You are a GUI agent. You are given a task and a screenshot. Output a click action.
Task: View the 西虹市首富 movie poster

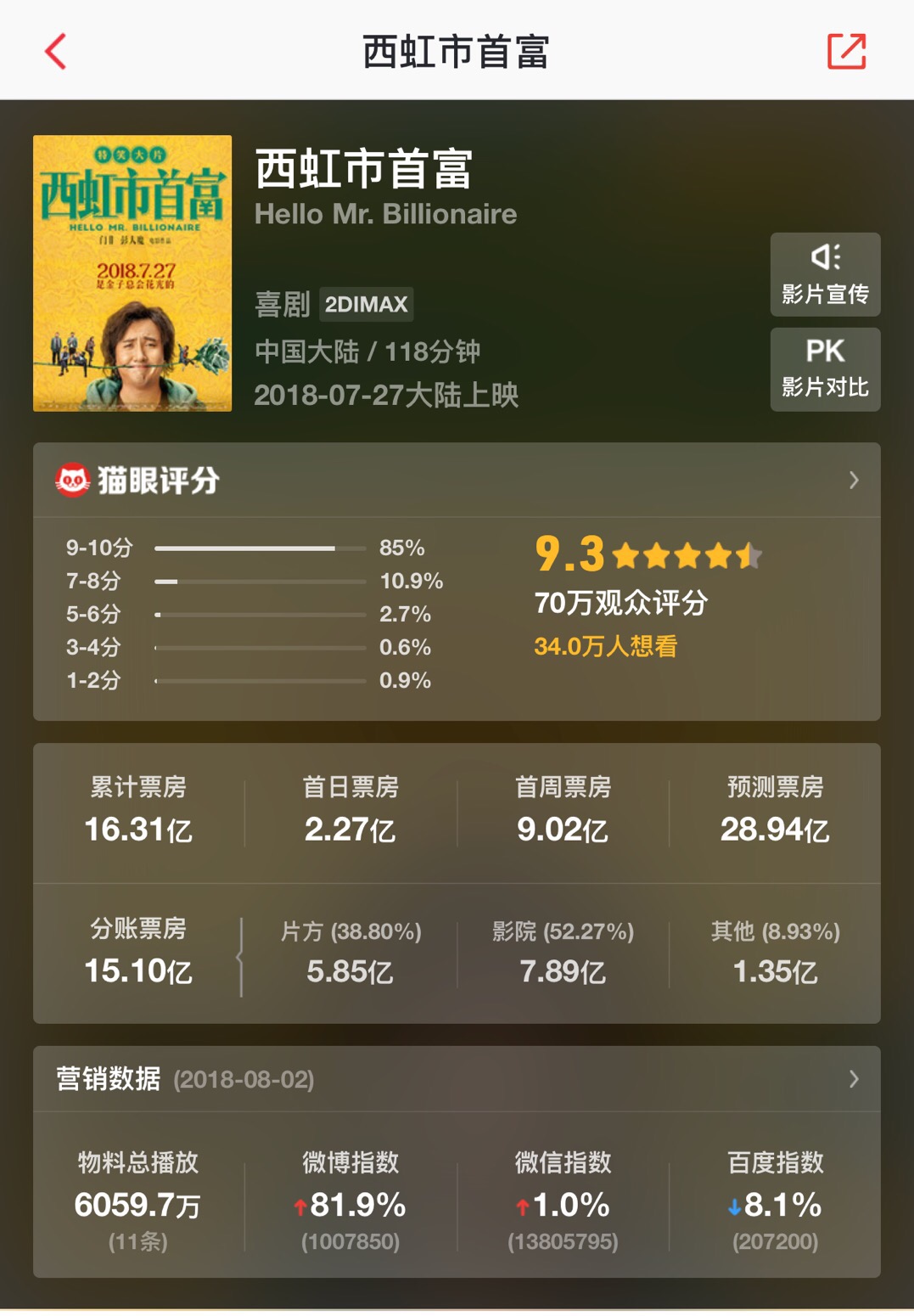tap(132, 273)
